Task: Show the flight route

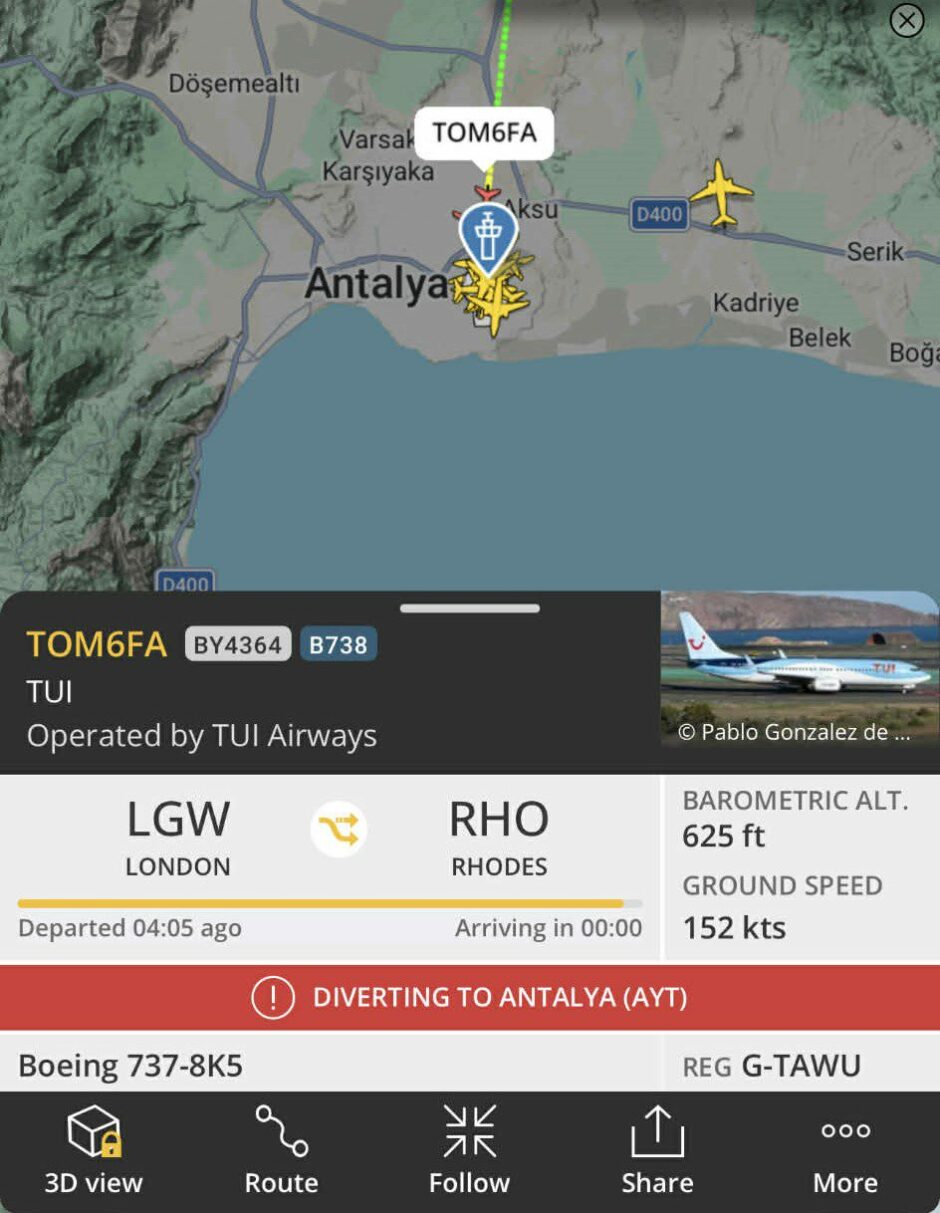Action: (x=281, y=1151)
